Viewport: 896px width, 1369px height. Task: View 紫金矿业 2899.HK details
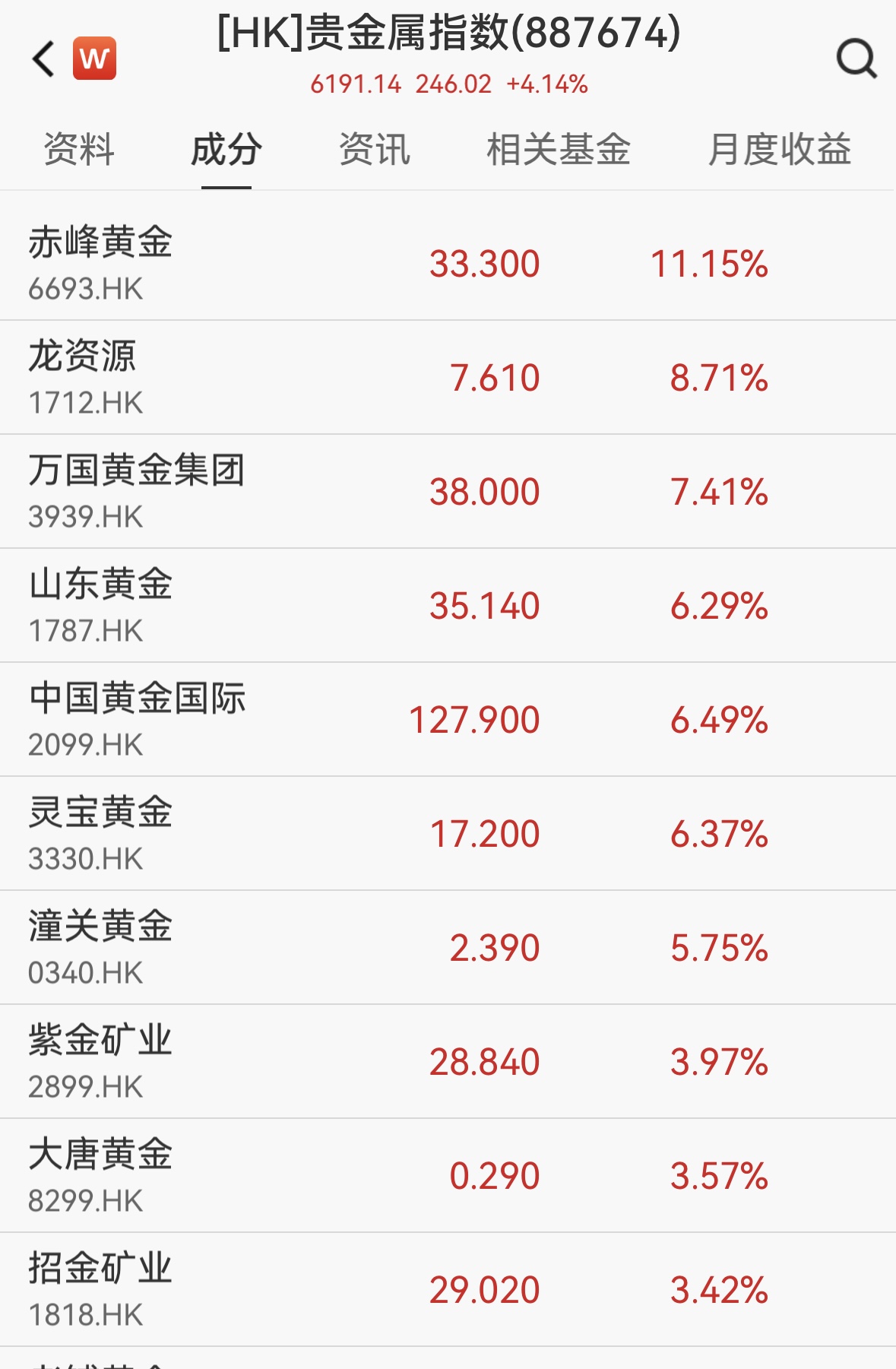pyautogui.click(x=100, y=1061)
